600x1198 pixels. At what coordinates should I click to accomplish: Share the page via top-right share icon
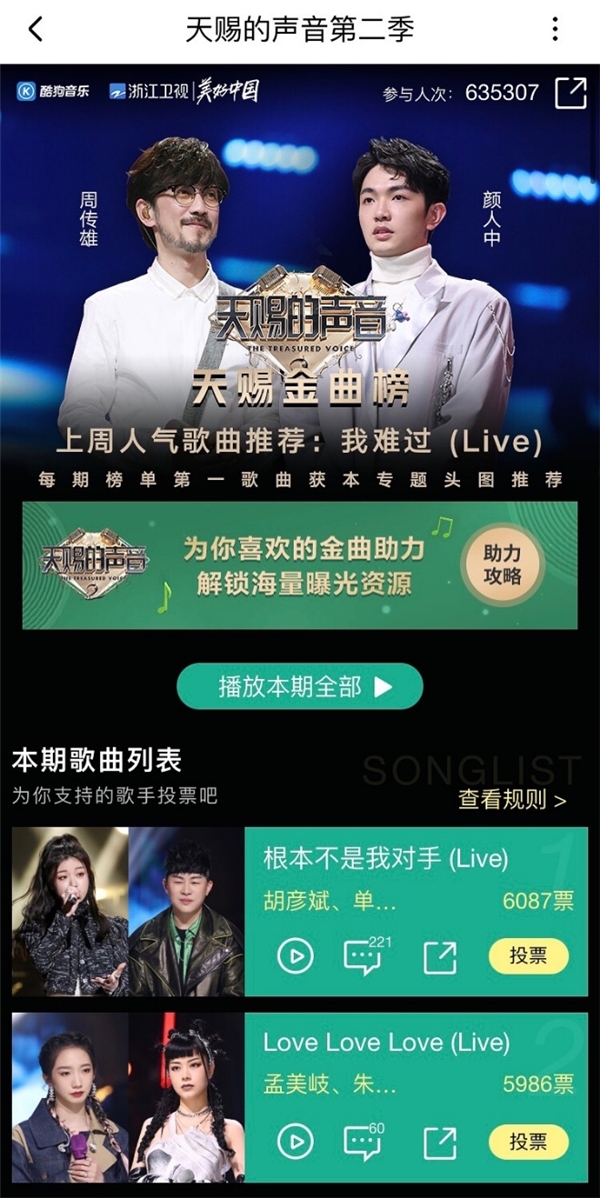[570, 93]
